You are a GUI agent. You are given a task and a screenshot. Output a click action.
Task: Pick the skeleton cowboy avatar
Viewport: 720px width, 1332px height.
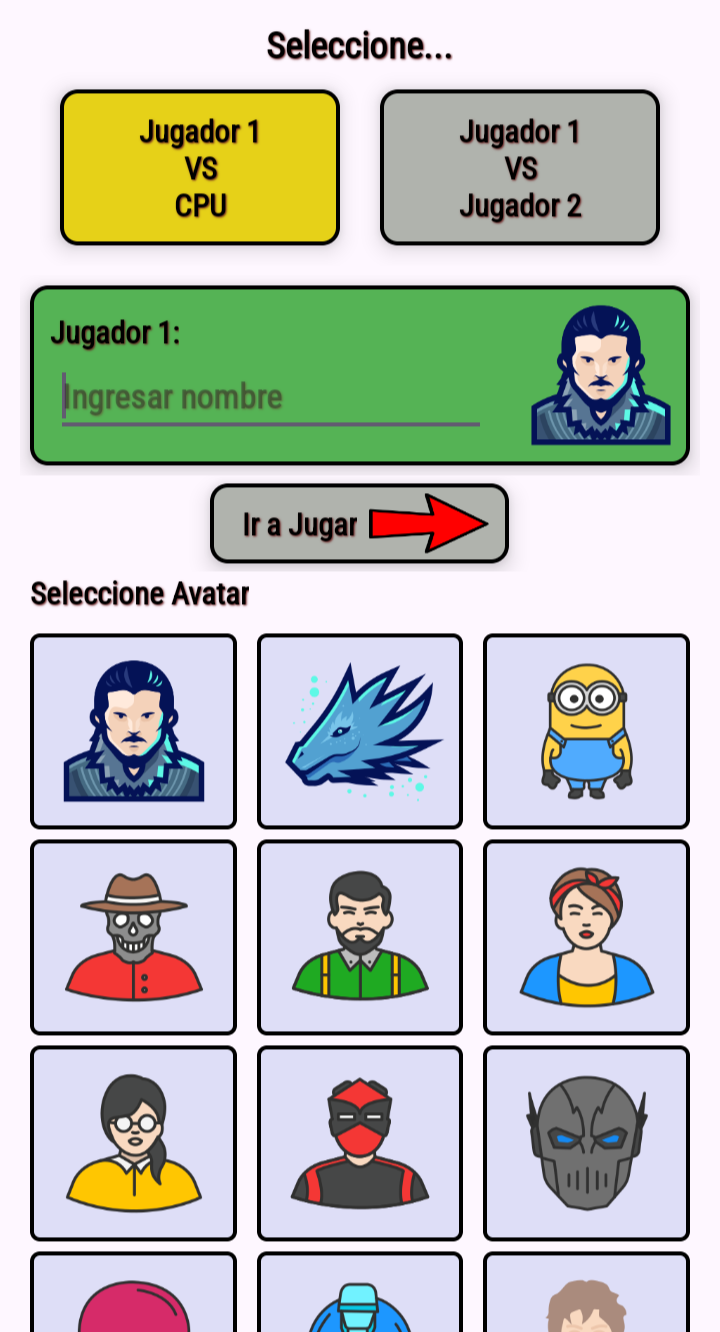(133, 937)
